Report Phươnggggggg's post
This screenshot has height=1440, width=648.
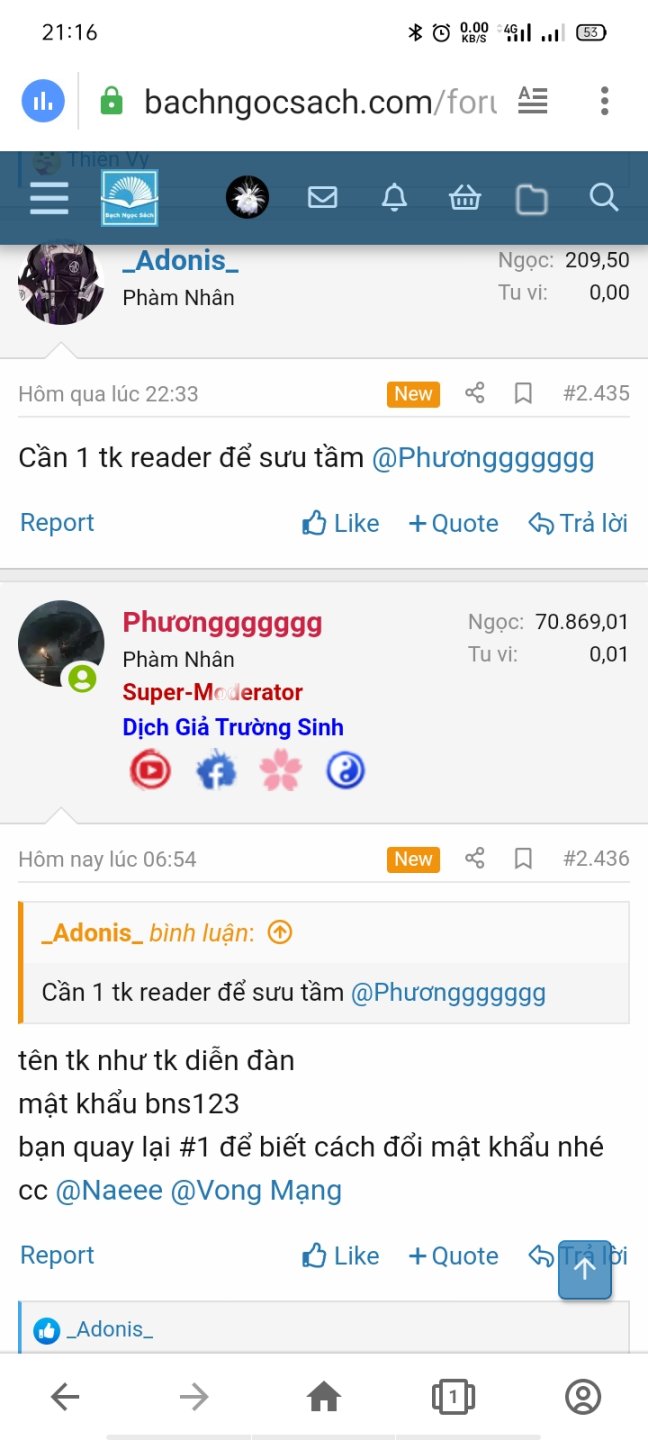tap(57, 1256)
